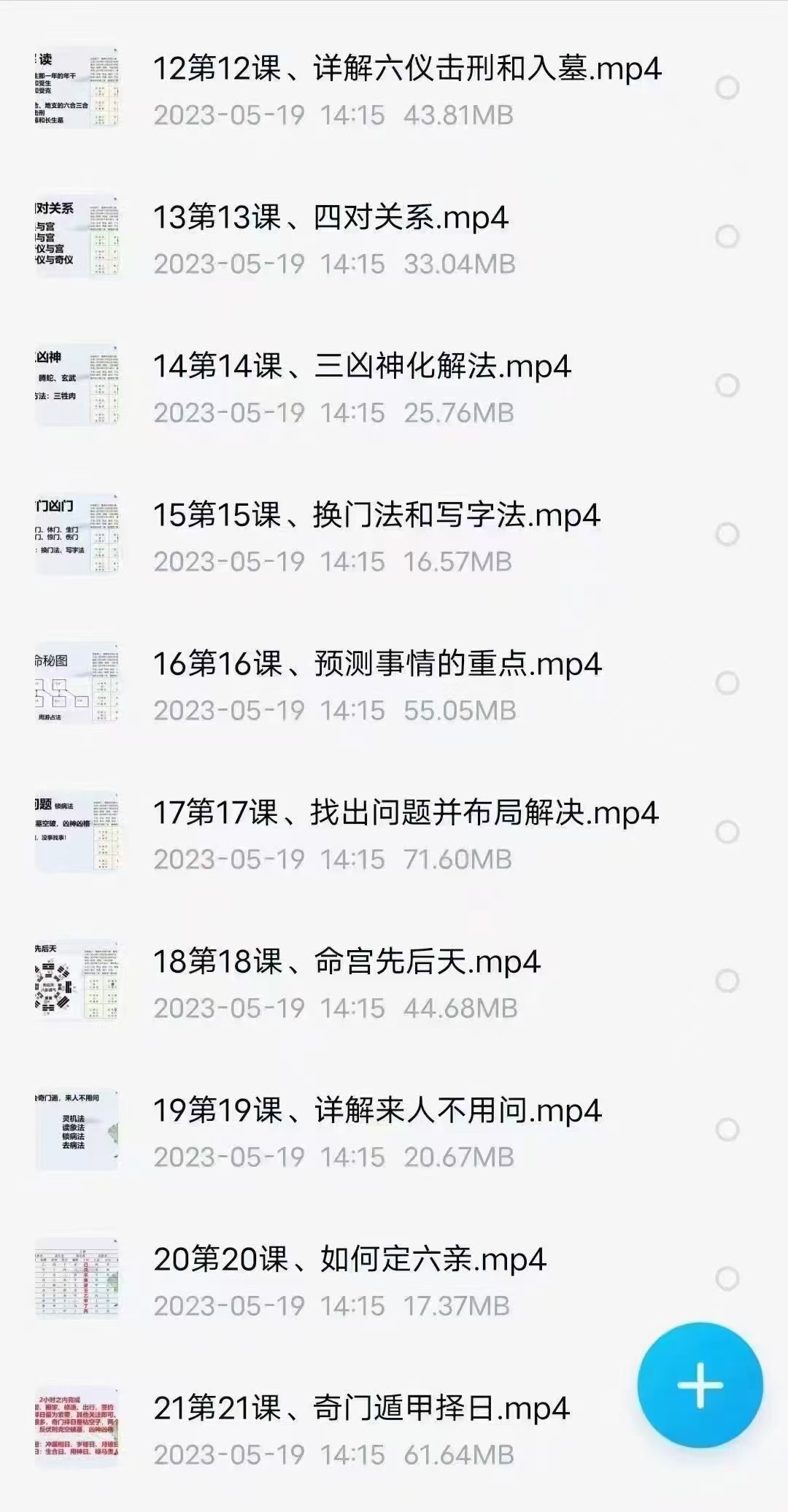
Task: Open 19第19课、详解来人不用问.mp4
Action: coord(376,1111)
